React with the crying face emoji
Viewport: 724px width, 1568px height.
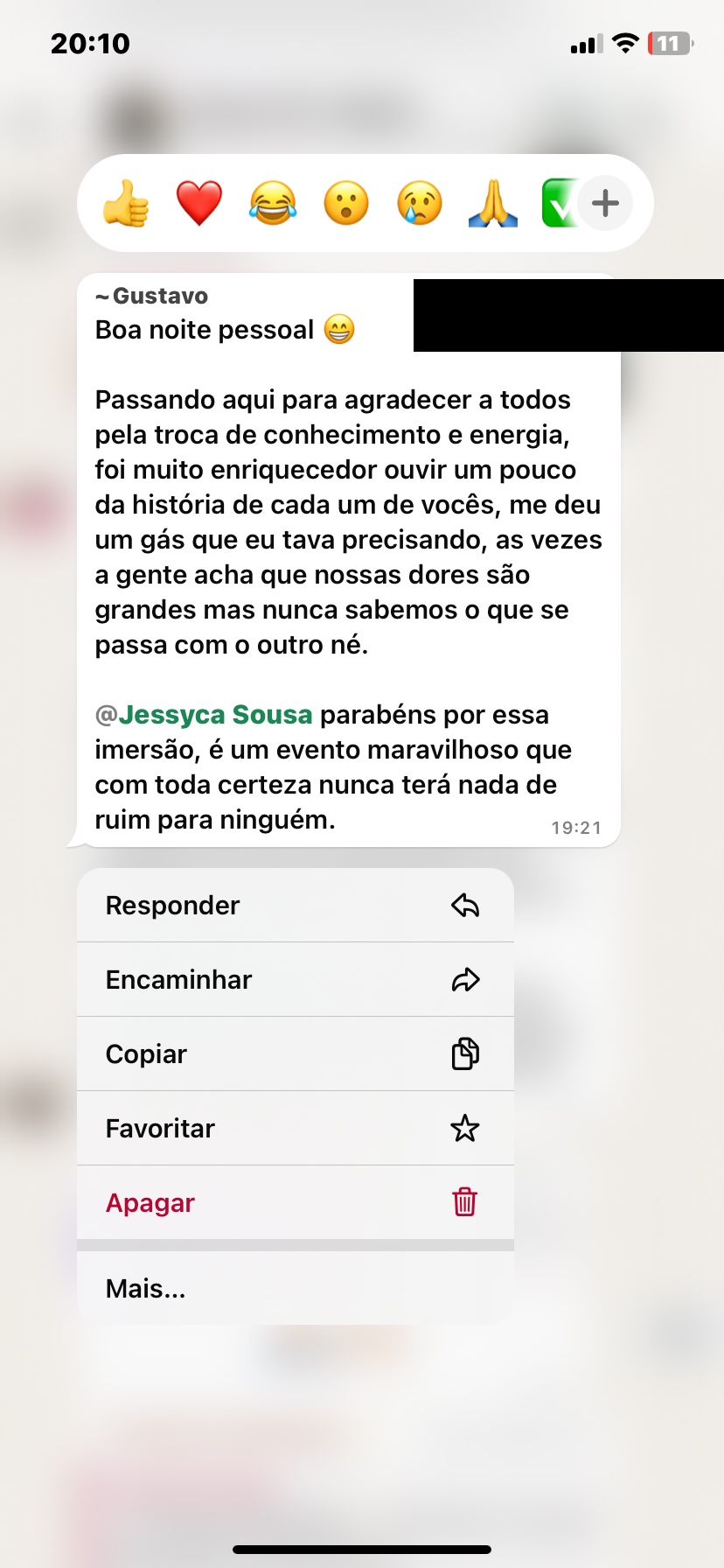[420, 204]
